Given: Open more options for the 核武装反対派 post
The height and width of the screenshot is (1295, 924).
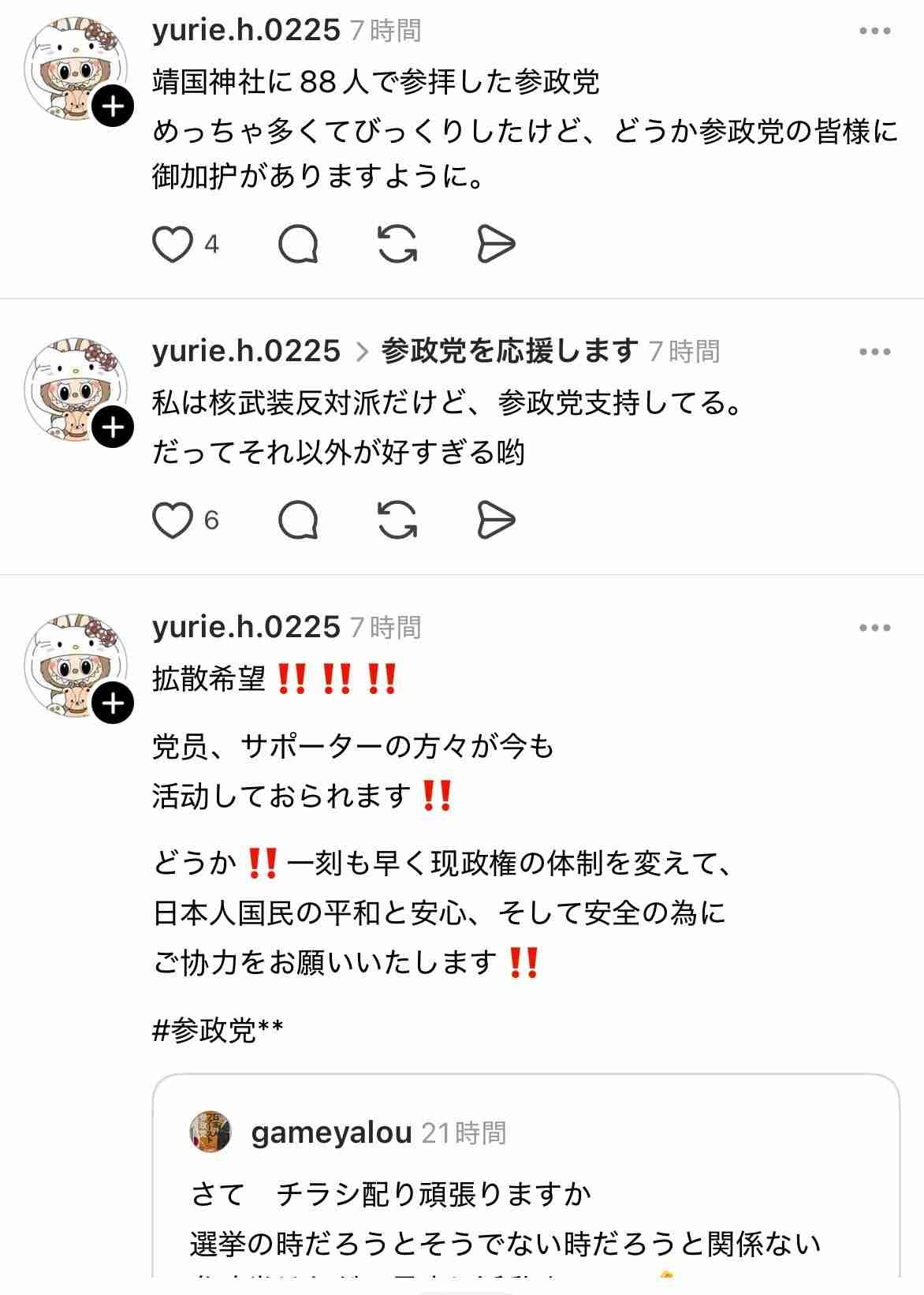Looking at the screenshot, I should tap(874, 352).
